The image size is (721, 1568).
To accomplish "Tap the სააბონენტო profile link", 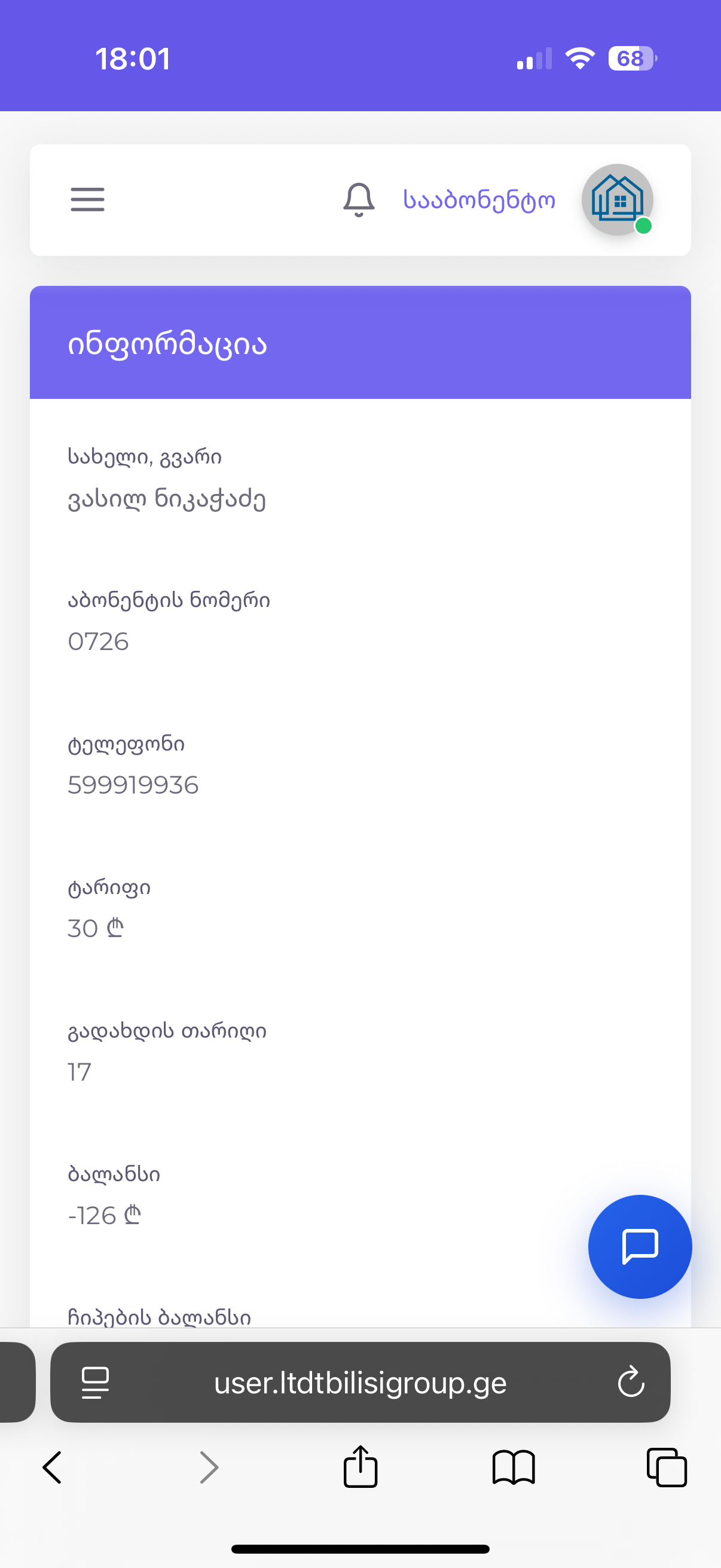I will [479, 200].
